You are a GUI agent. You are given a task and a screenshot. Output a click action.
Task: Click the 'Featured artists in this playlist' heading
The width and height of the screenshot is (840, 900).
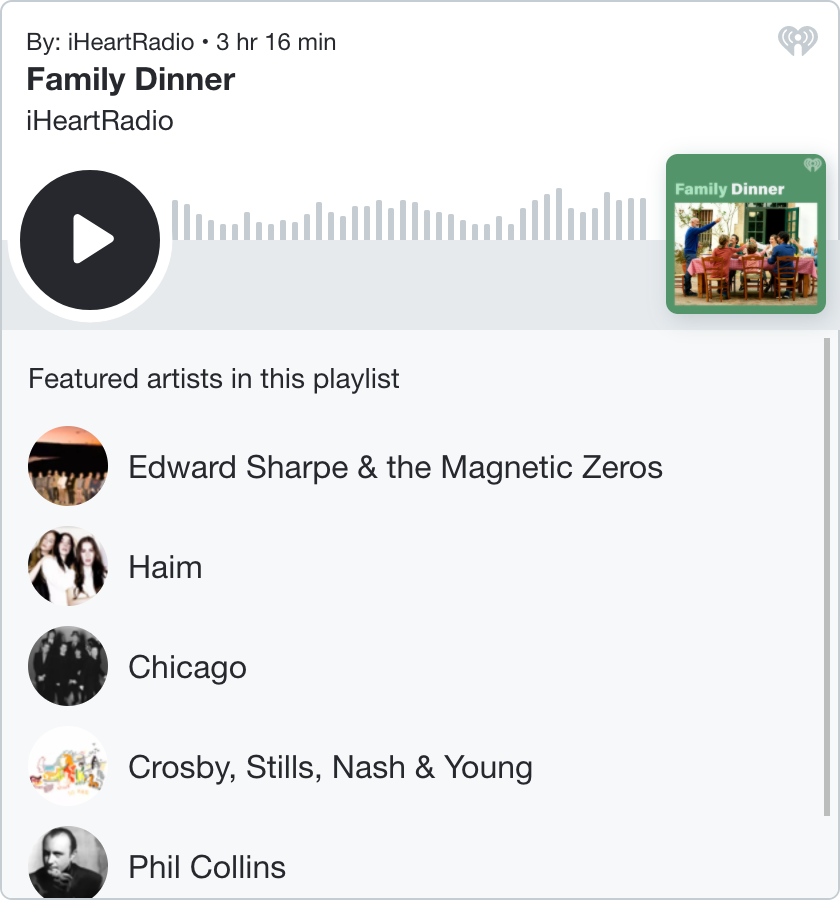click(x=214, y=379)
